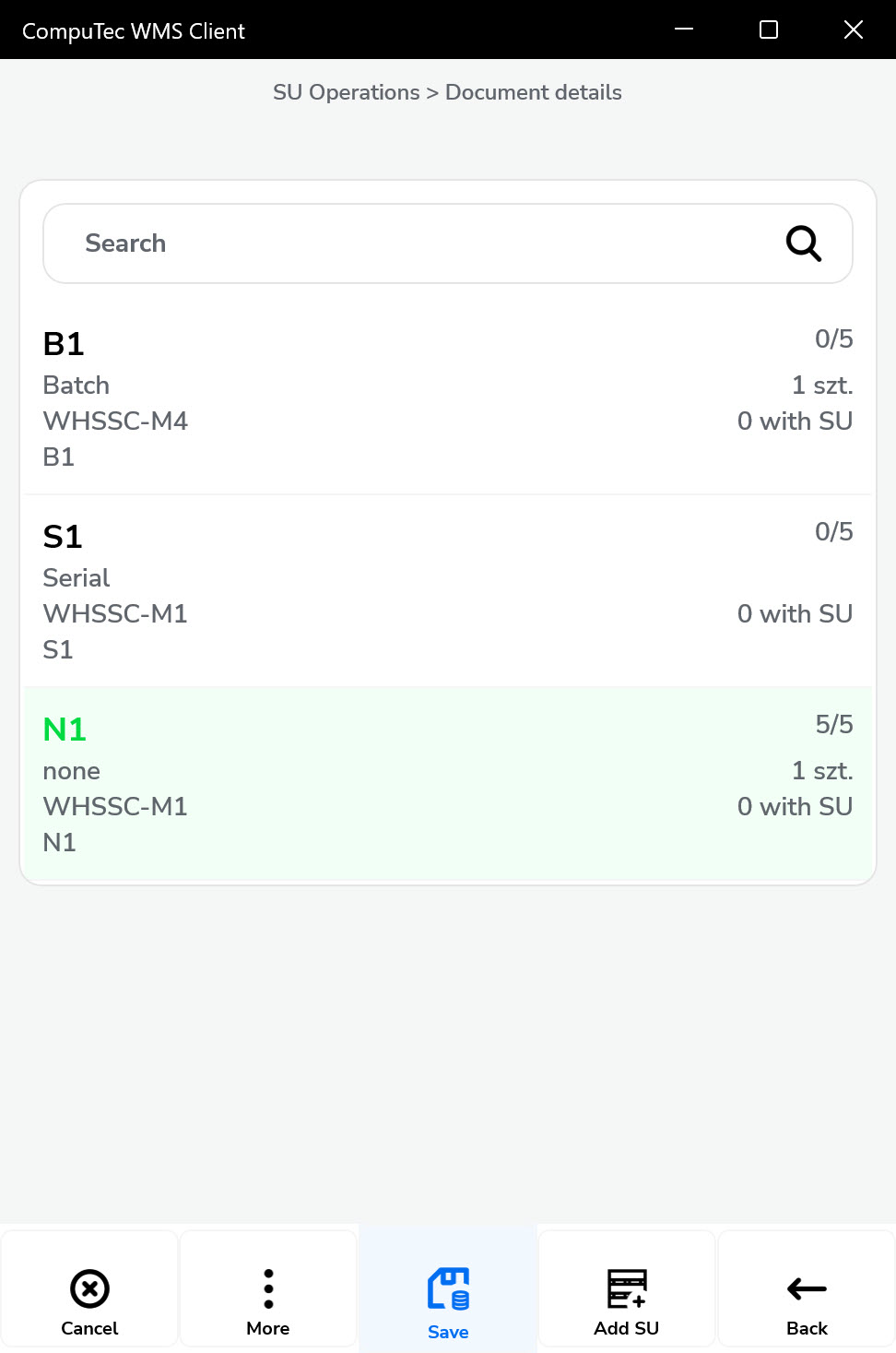
Task: Minimize the application window
Action: (x=684, y=30)
